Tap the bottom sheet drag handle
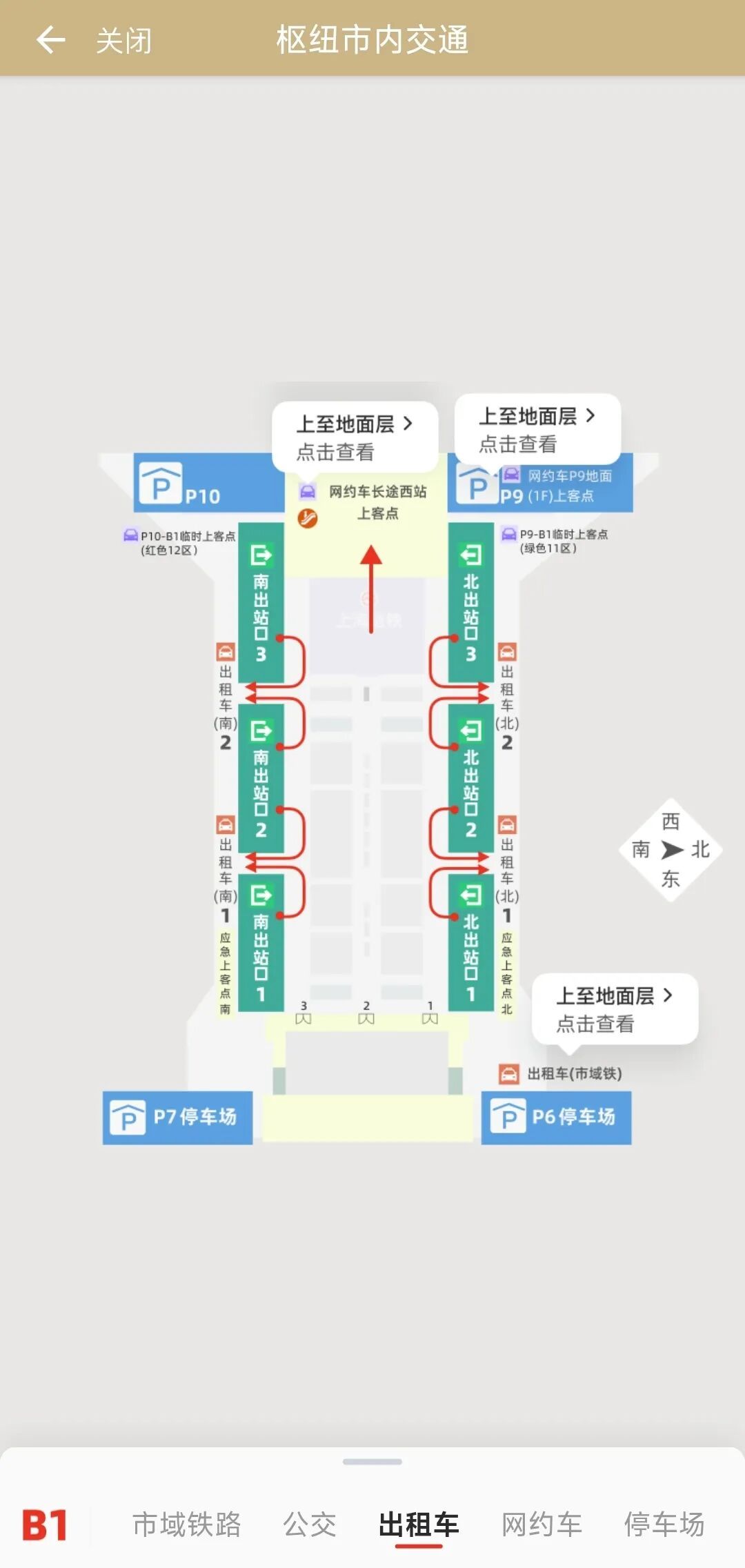The image size is (745, 1568). point(372,1462)
